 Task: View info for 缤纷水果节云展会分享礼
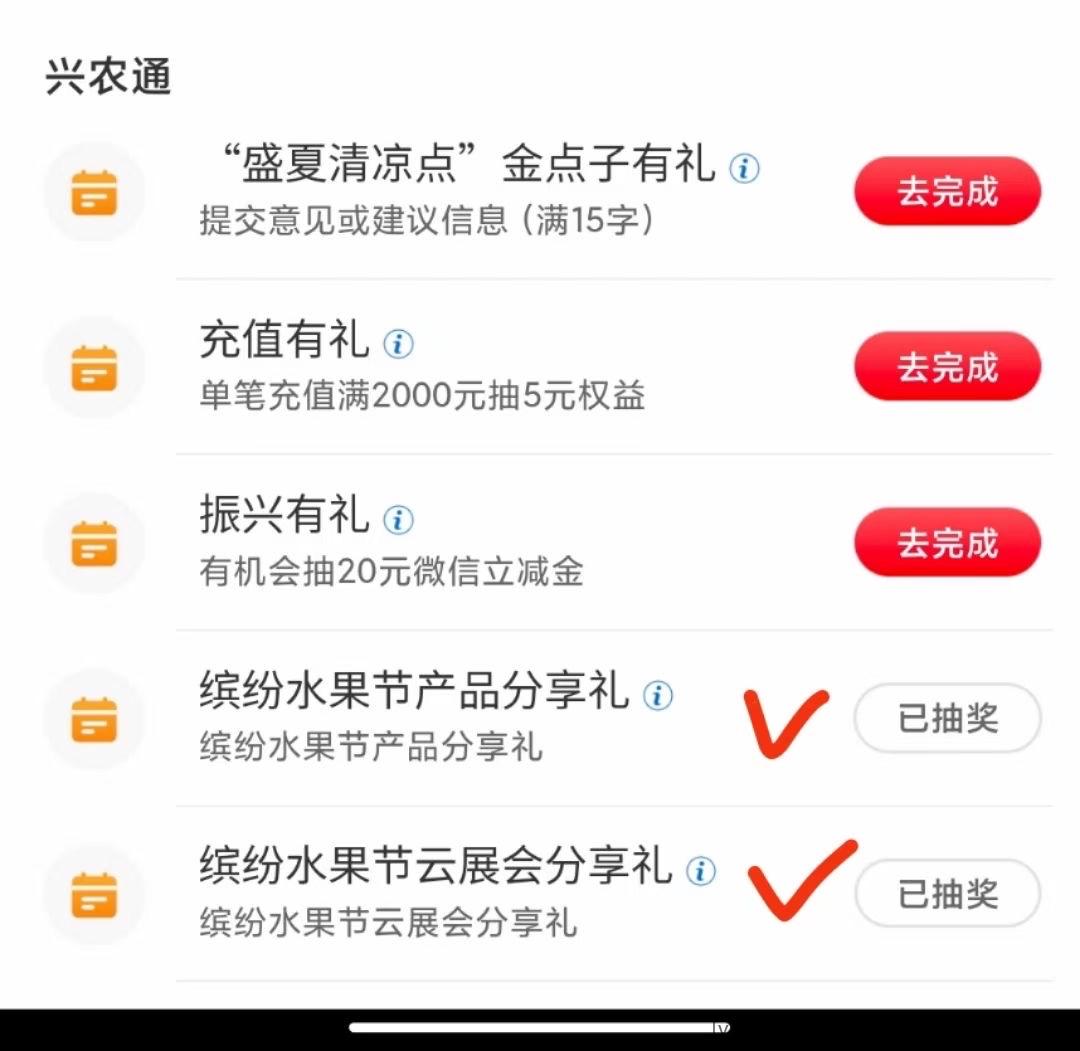[x=700, y=871]
